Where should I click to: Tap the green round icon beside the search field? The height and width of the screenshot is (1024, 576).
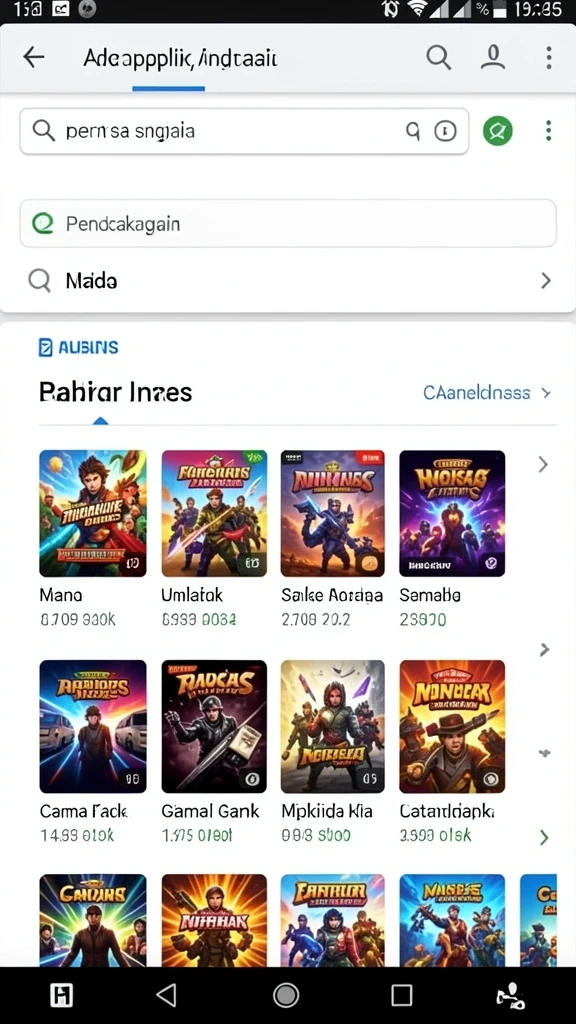(498, 131)
